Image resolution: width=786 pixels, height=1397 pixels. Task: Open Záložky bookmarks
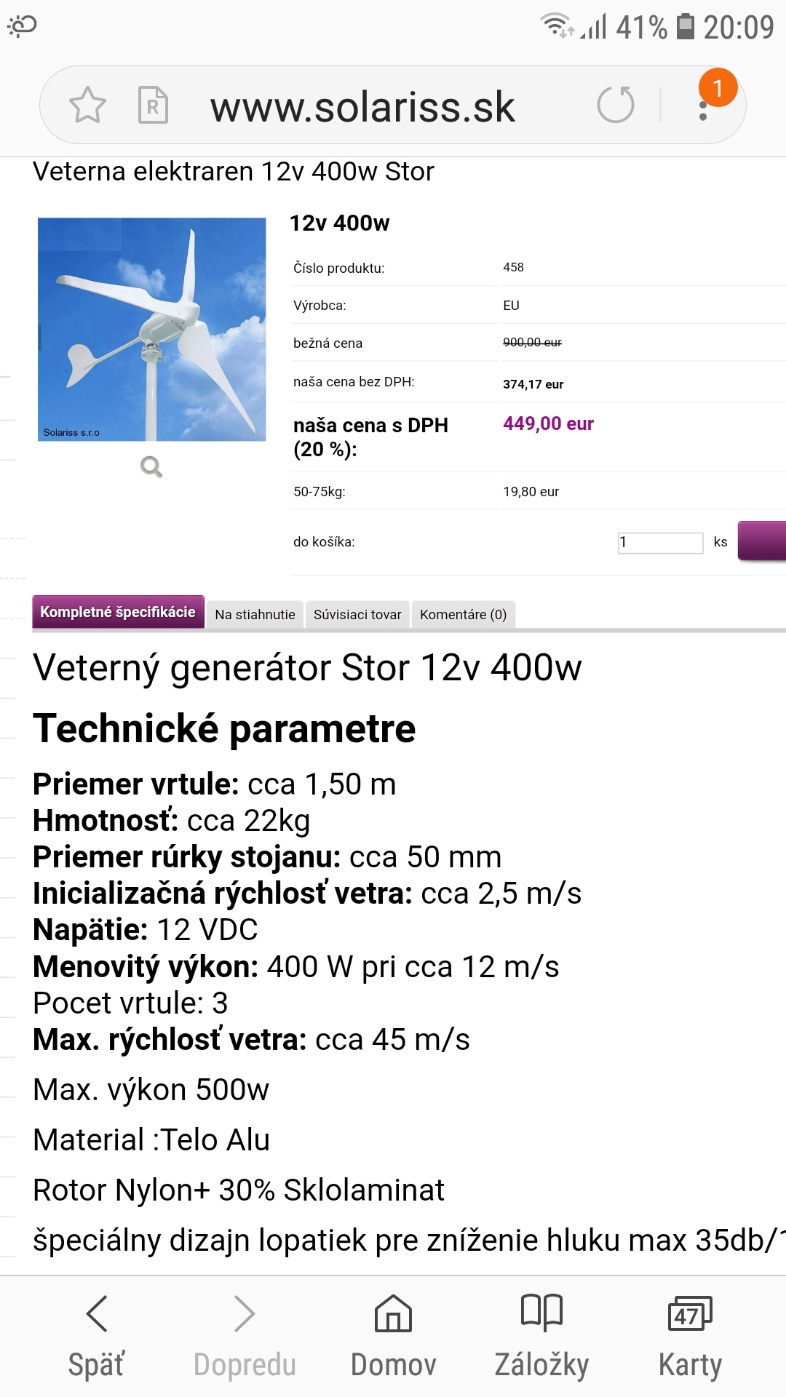point(541,1335)
